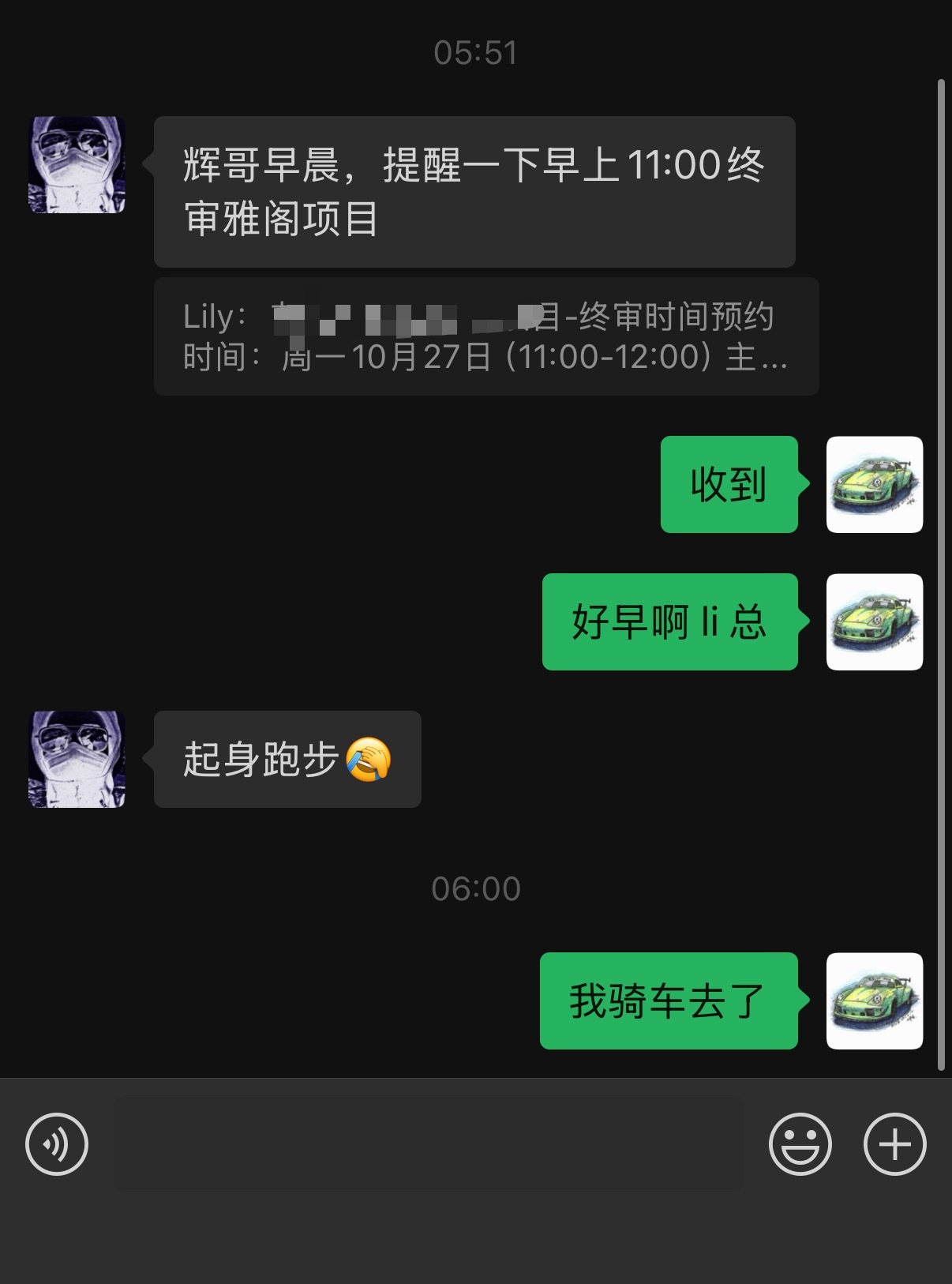Image resolution: width=952 pixels, height=1284 pixels.
Task: Tap the 起身跑步 message bubble
Action: tap(287, 760)
